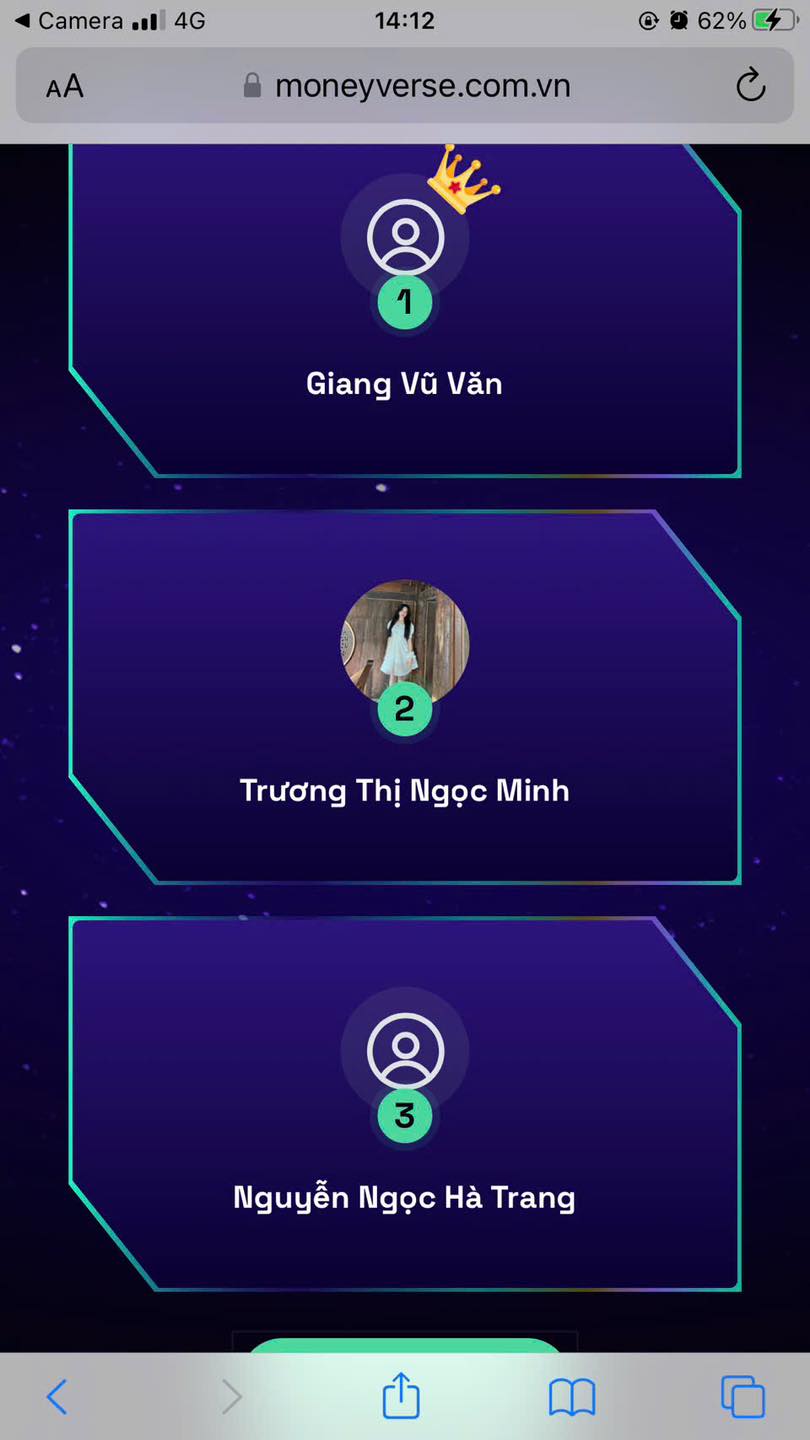Screen dimensions: 810x1440
Task: Go back to the previous page
Action: point(57,1396)
